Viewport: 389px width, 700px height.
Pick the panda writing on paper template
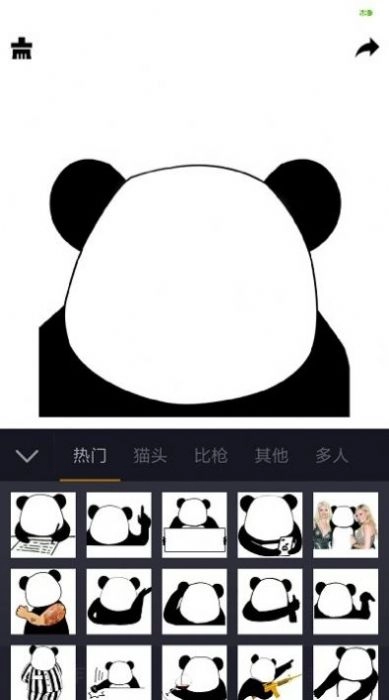[x=43, y=525]
